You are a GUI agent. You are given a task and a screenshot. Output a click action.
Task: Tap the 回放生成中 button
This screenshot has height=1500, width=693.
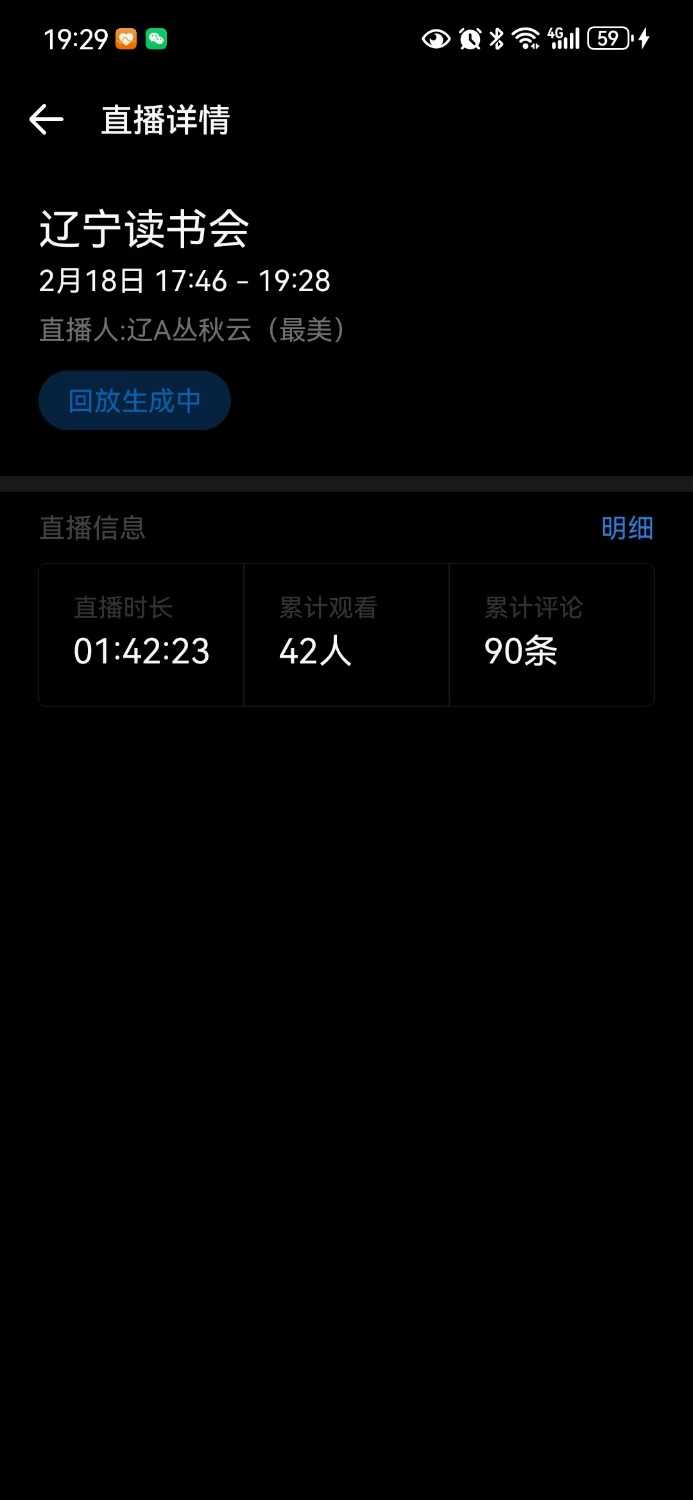click(135, 401)
